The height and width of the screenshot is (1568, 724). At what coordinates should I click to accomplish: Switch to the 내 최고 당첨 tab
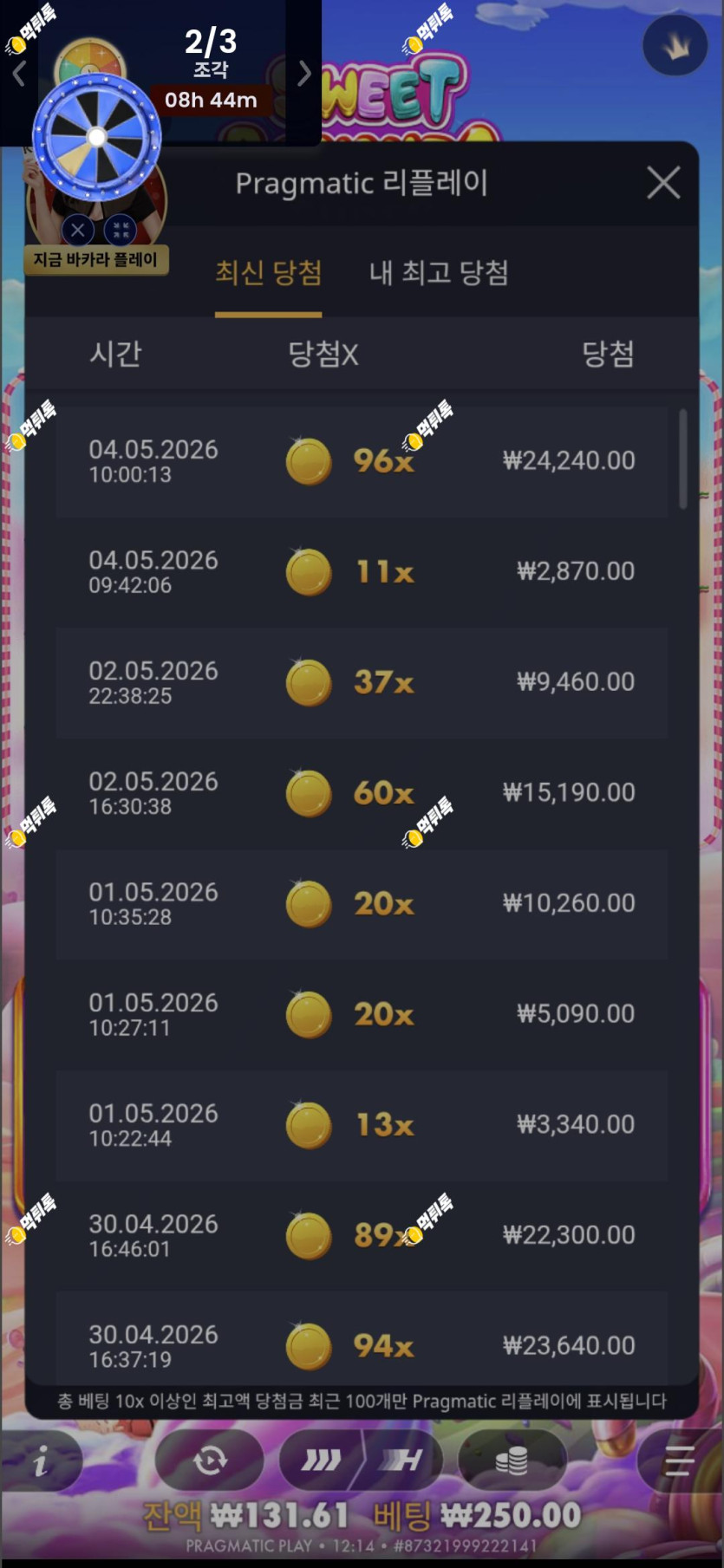[439, 273]
